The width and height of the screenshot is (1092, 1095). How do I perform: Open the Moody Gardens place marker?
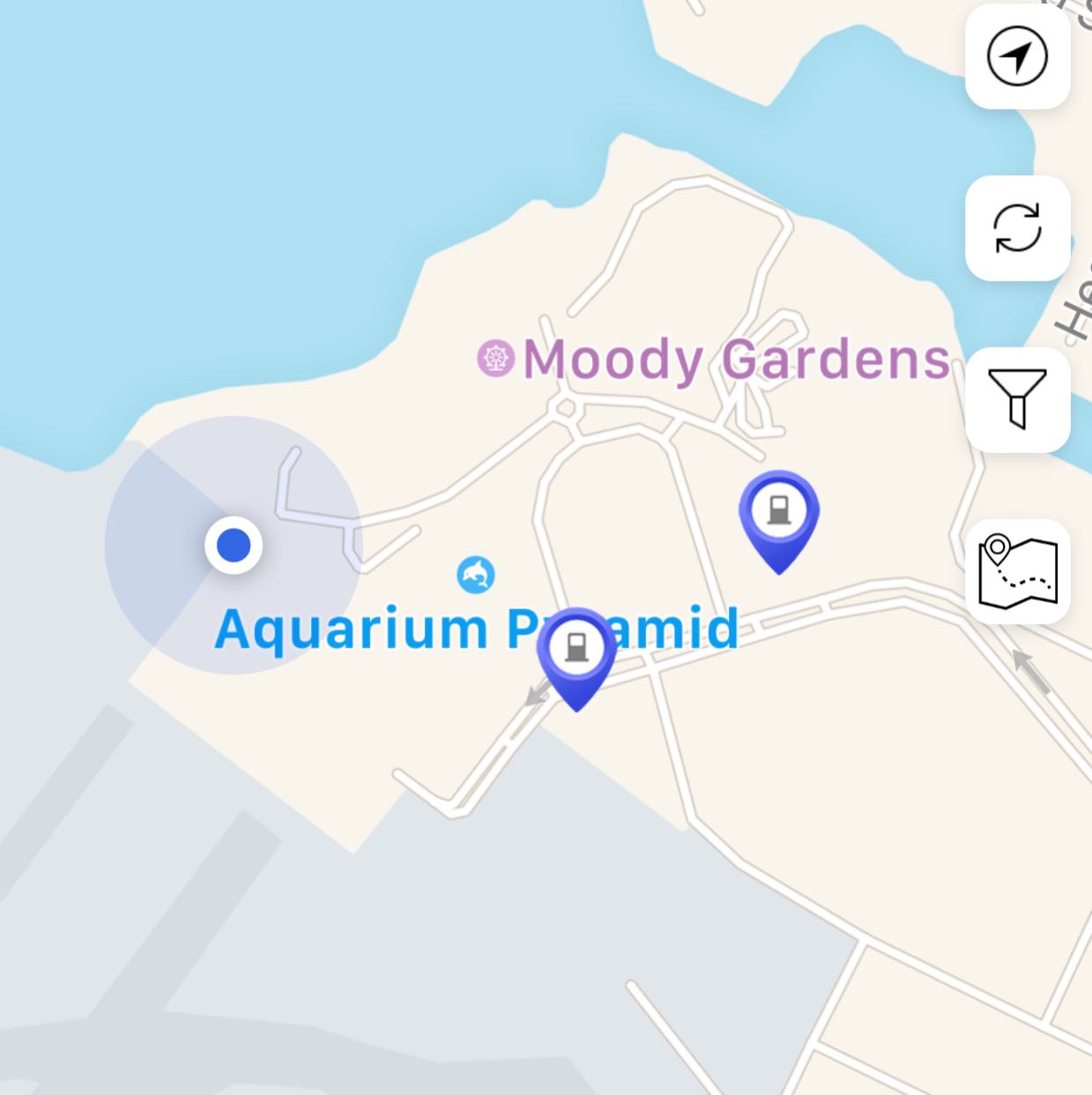tap(495, 358)
